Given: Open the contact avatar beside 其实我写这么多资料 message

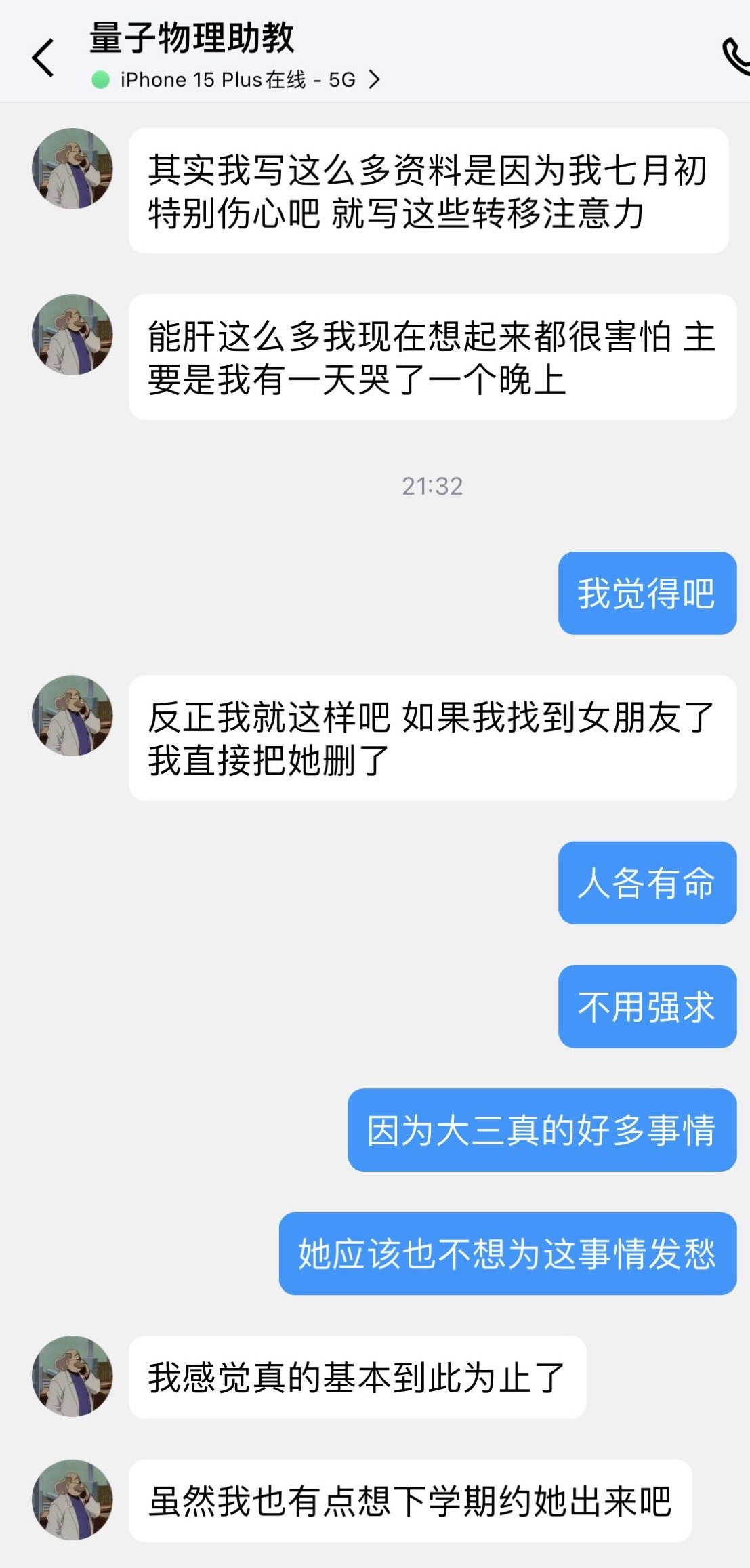Looking at the screenshot, I should (72, 169).
